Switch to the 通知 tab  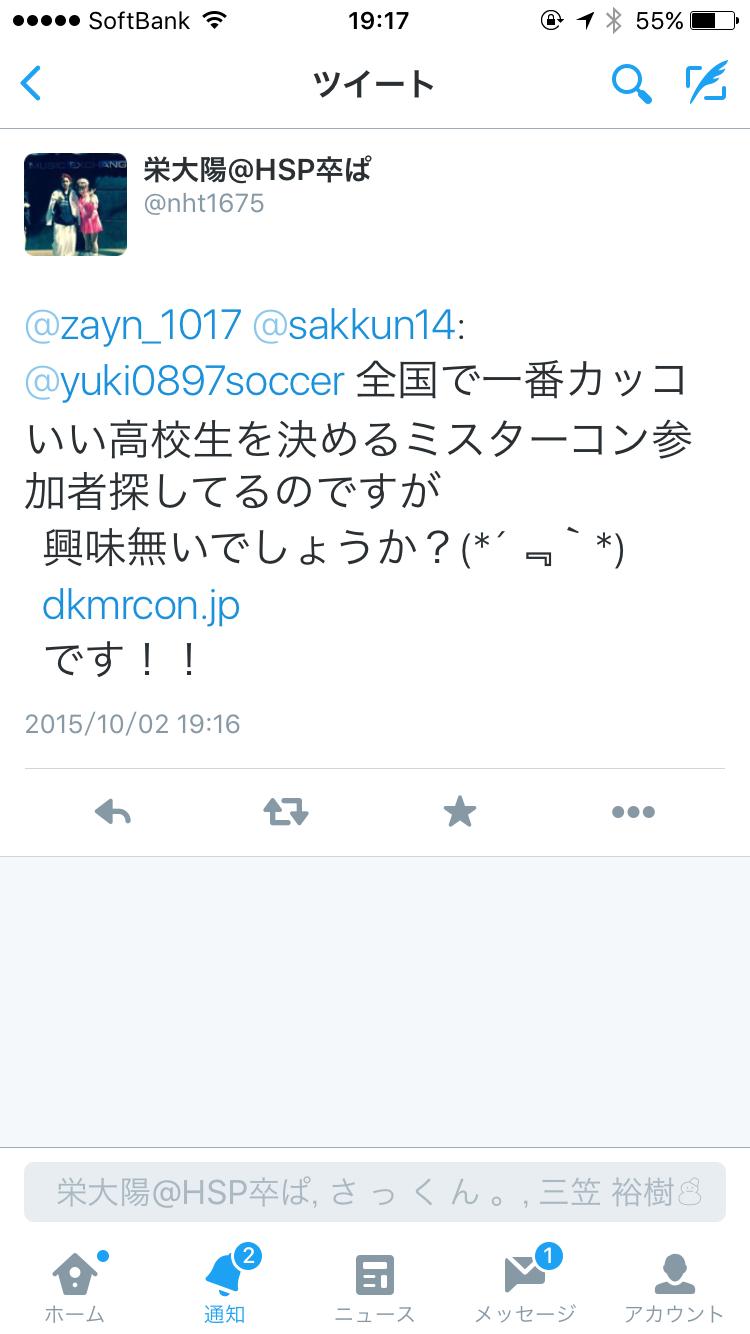[225, 1288]
